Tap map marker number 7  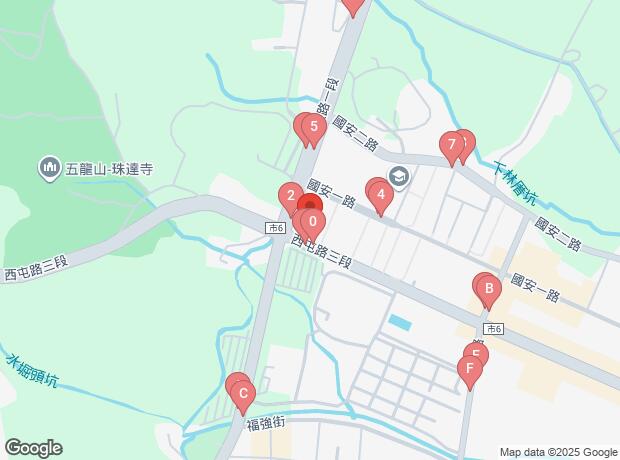pos(452,146)
